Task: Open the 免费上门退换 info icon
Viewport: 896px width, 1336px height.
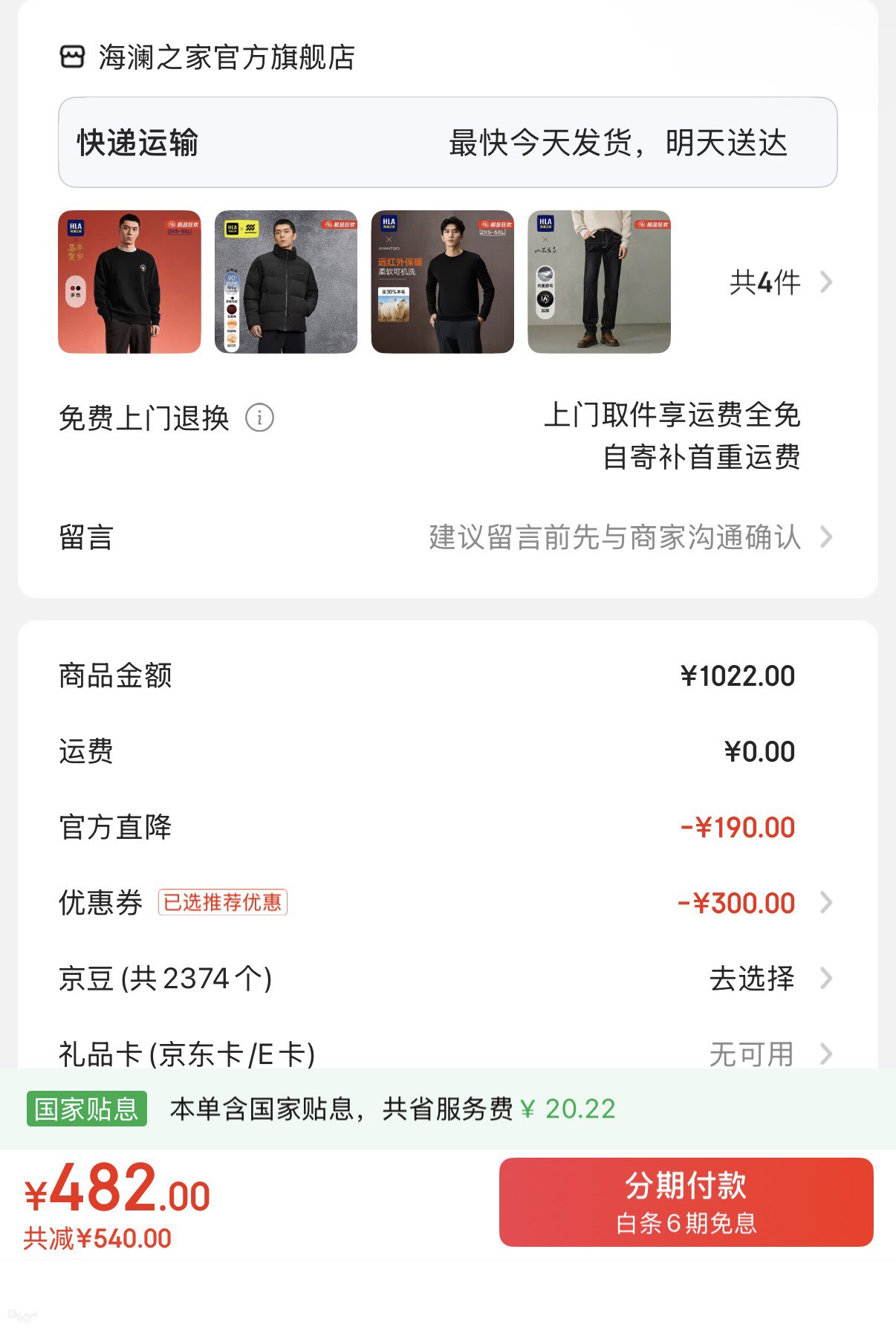Action: point(259,418)
